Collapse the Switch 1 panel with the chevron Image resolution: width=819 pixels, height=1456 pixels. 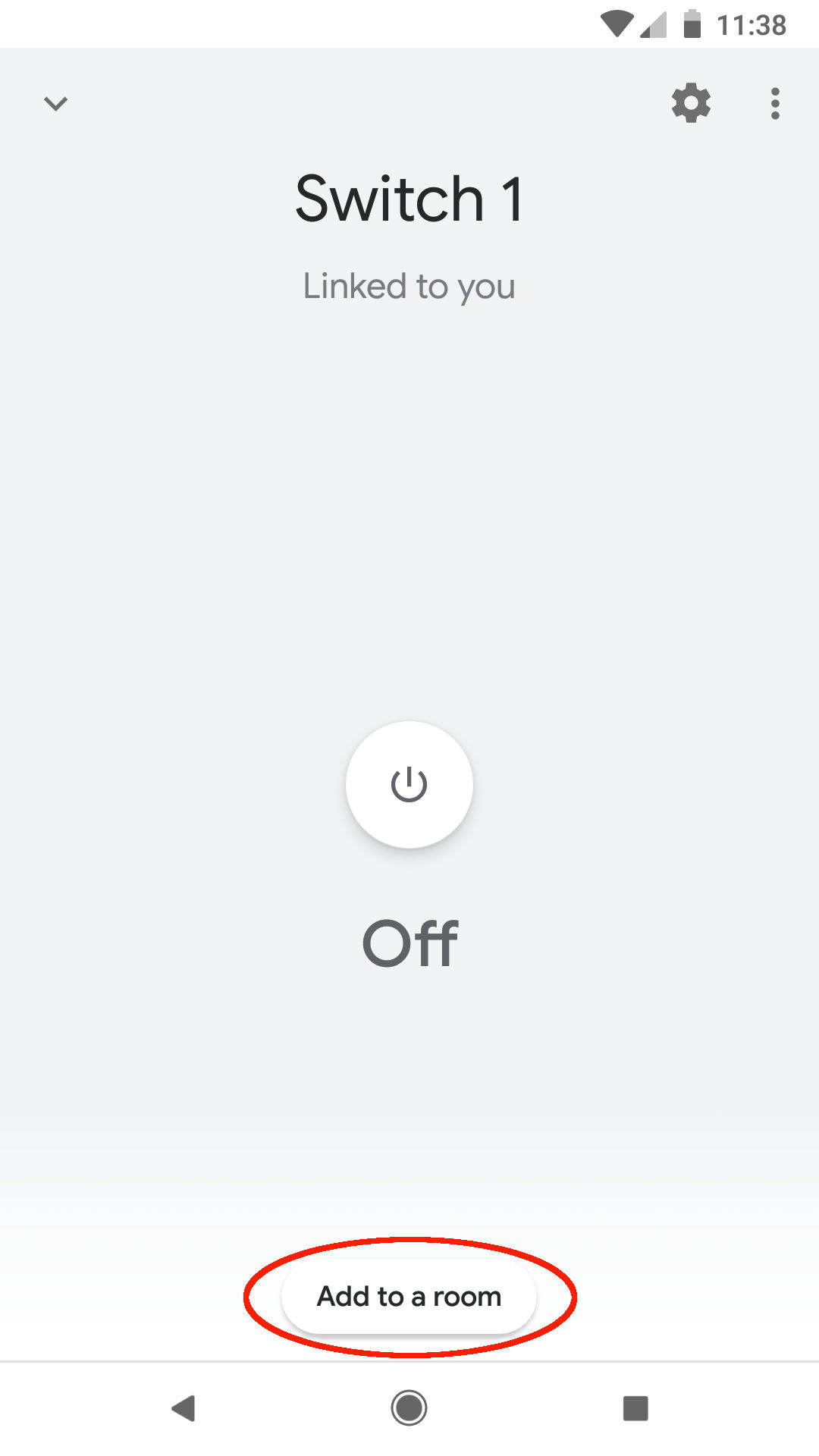(x=56, y=103)
